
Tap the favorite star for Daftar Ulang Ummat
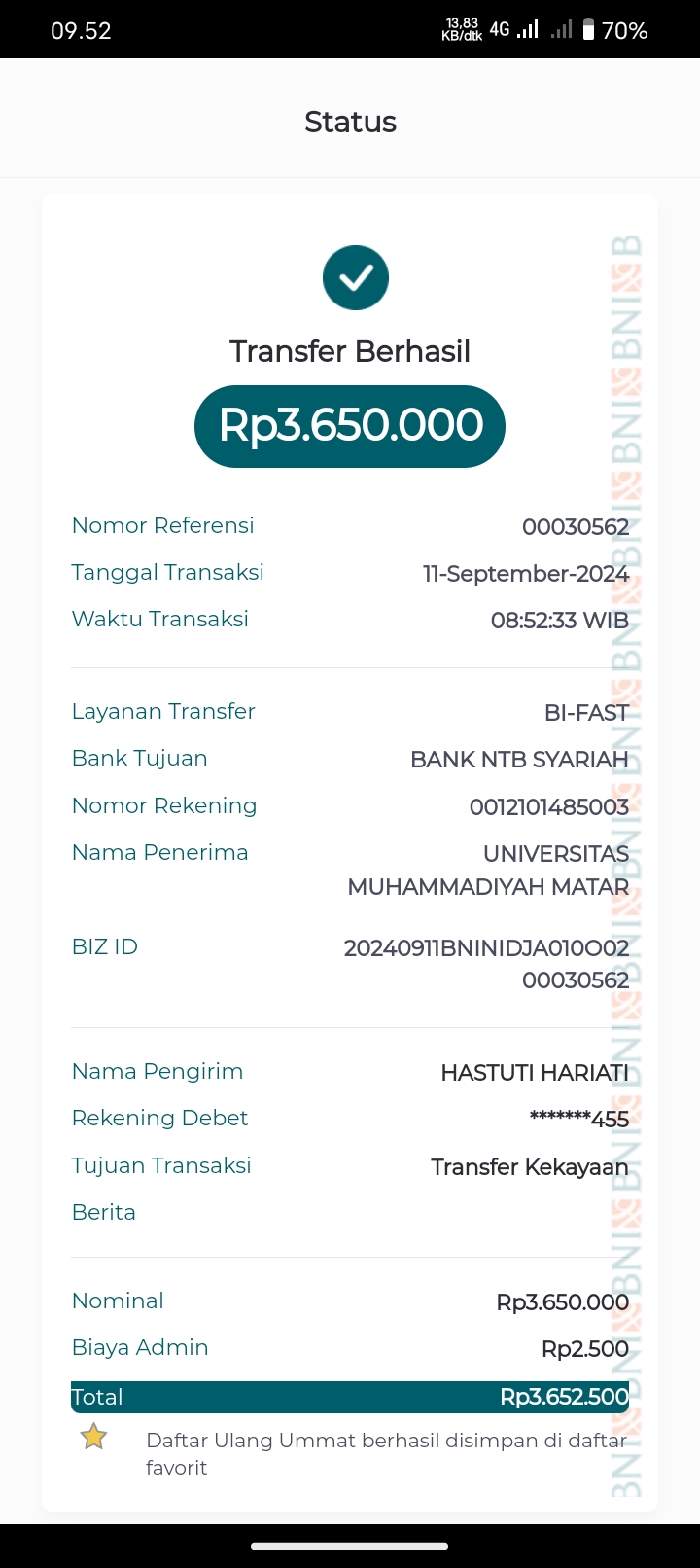click(x=94, y=1437)
